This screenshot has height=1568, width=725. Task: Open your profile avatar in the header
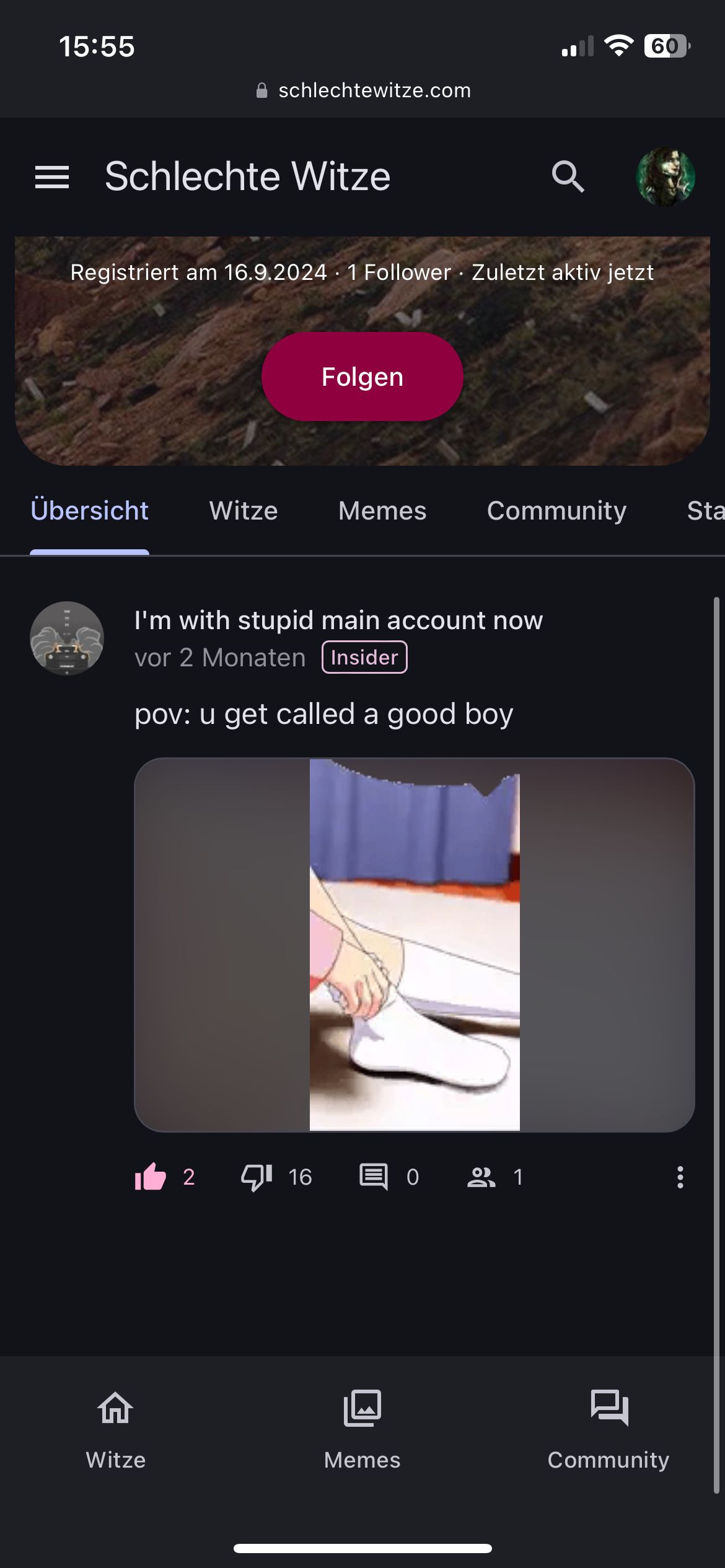[666, 177]
